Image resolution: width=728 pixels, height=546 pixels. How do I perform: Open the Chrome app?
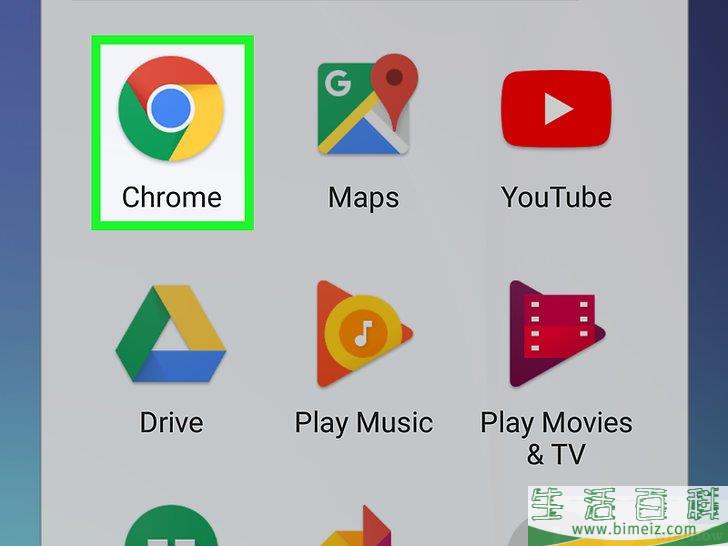click(171, 110)
